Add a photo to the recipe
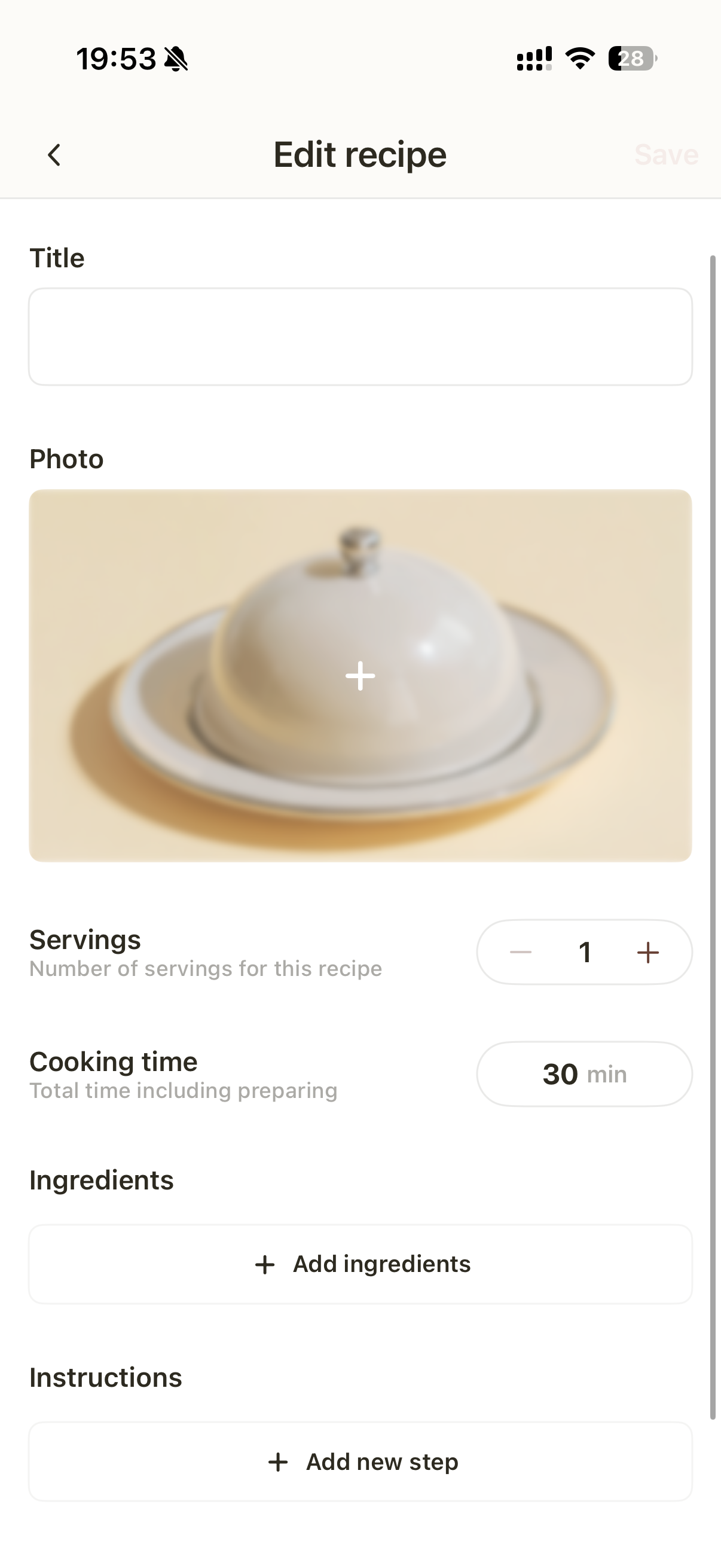The image size is (721, 1568). point(360,676)
